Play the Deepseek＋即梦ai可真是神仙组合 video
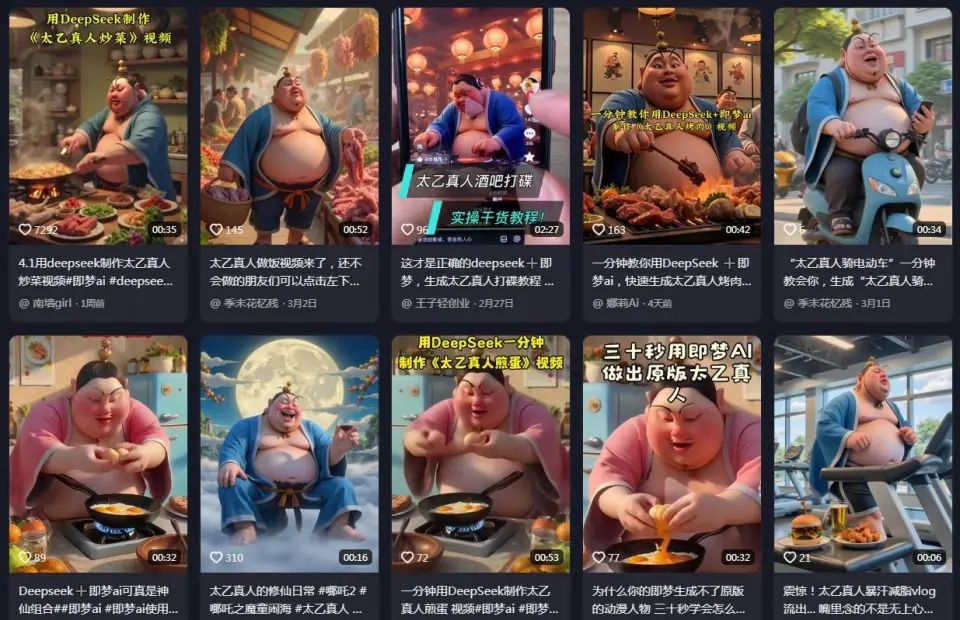Image resolution: width=960 pixels, height=620 pixels. [98, 453]
